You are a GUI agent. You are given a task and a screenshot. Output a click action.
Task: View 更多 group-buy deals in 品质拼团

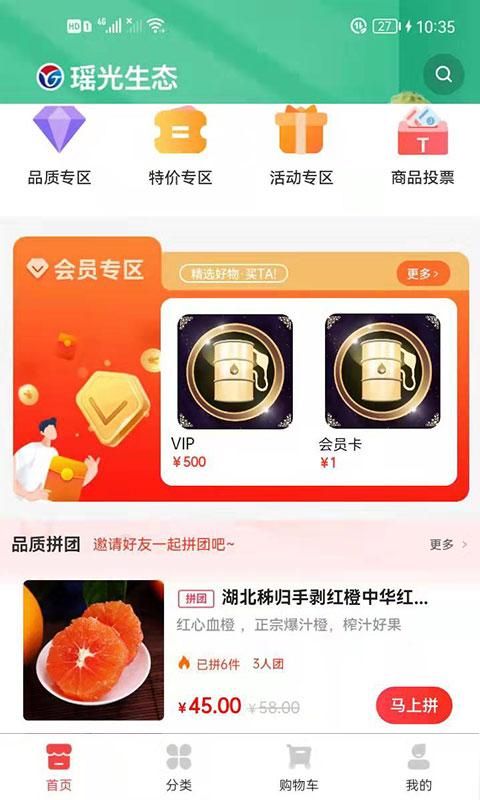pos(448,544)
